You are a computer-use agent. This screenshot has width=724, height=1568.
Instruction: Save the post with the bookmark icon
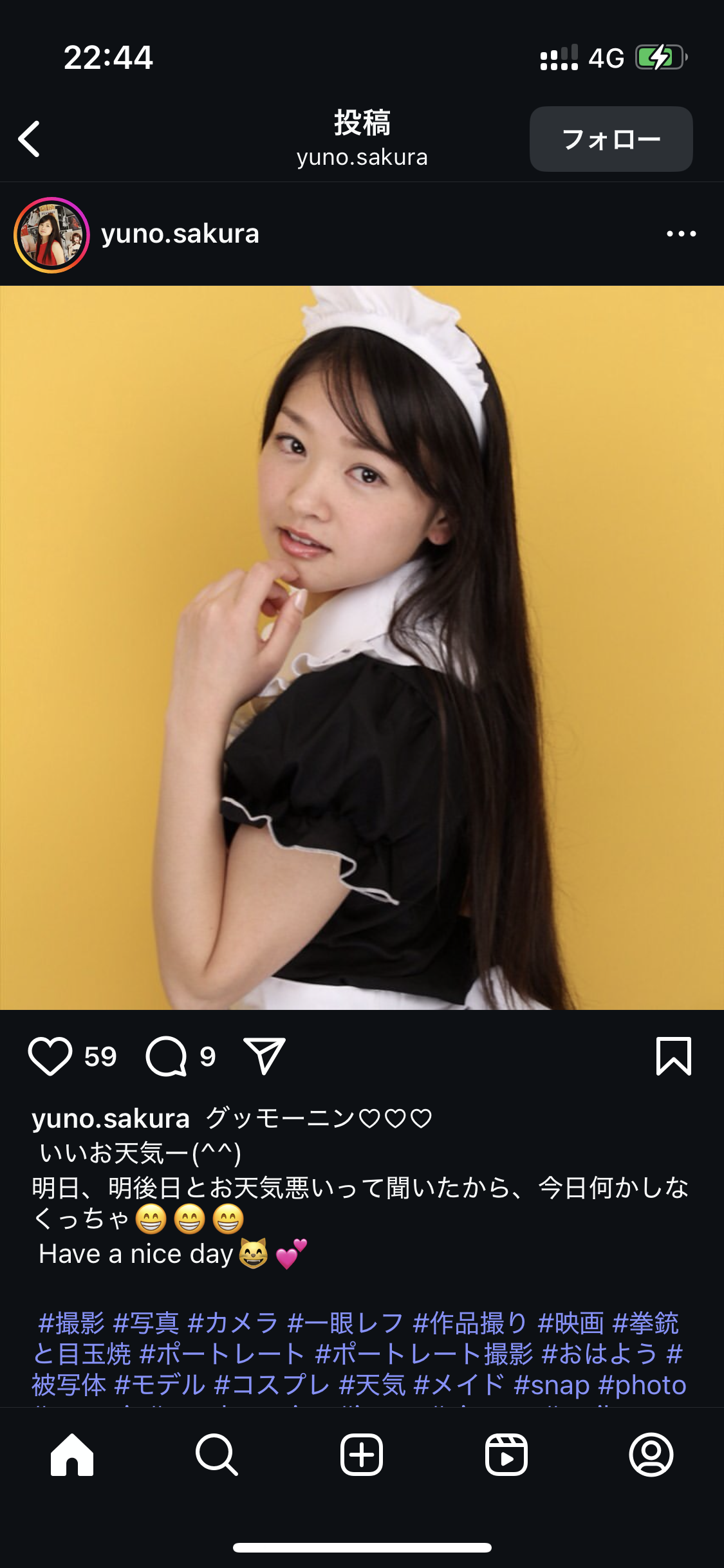673,1056
